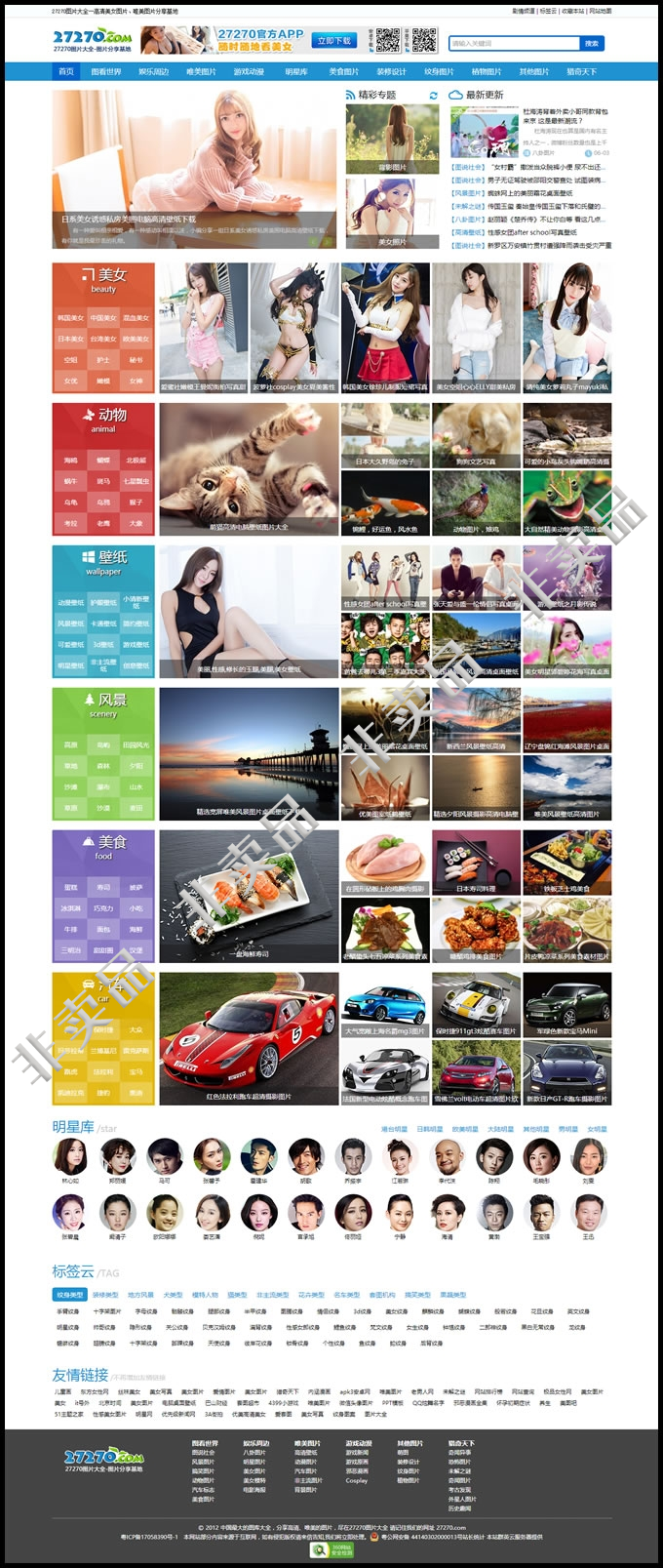Click the blue 搜索 button
Viewport: 663px width, 1568px height.
pyautogui.click(x=591, y=43)
